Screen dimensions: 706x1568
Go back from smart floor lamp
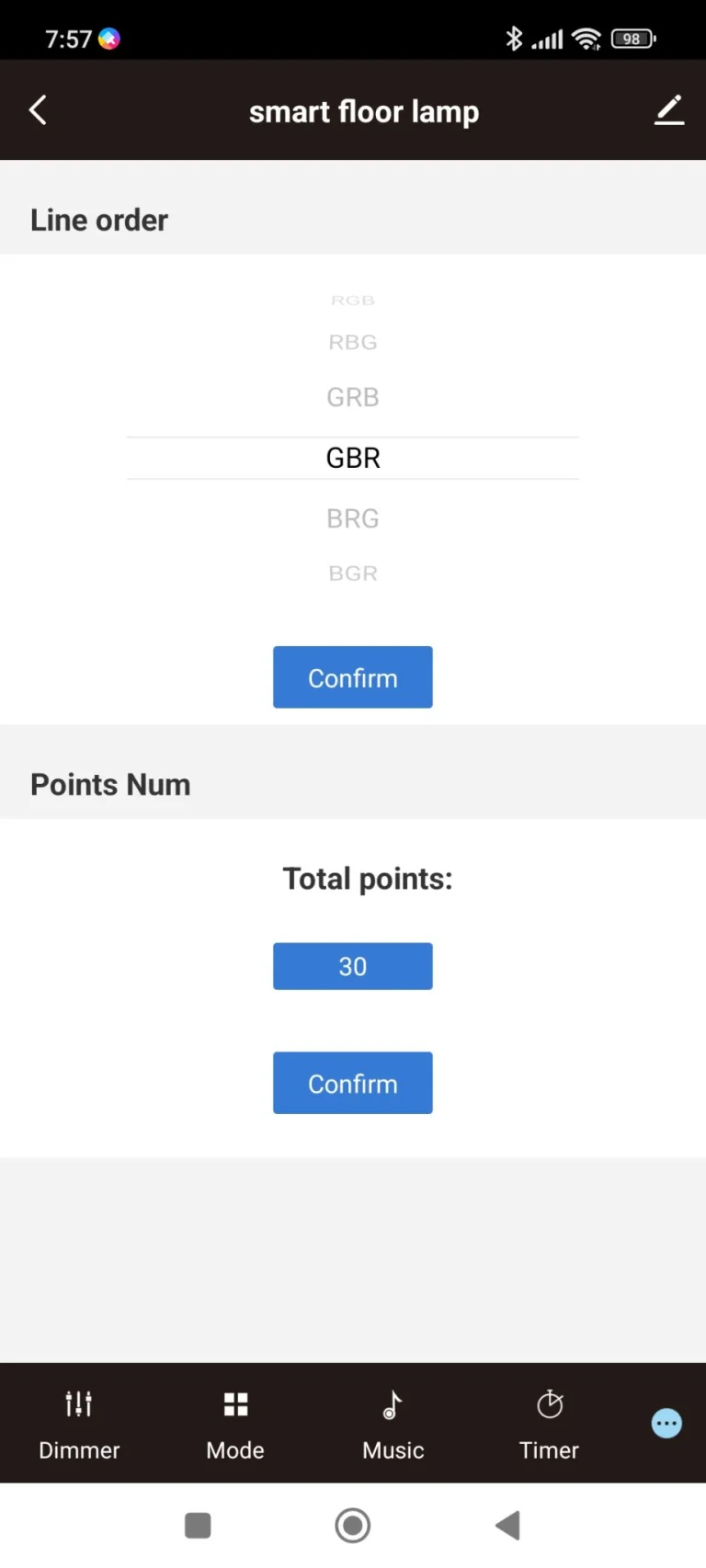[x=38, y=110]
